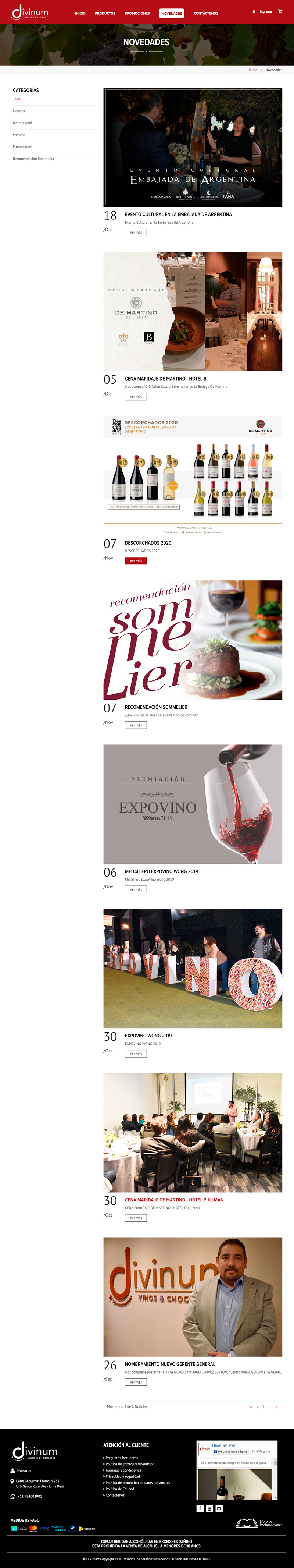Open the Facebook icon in the footer
This screenshot has height=1568, width=294.
pos(200,1508)
